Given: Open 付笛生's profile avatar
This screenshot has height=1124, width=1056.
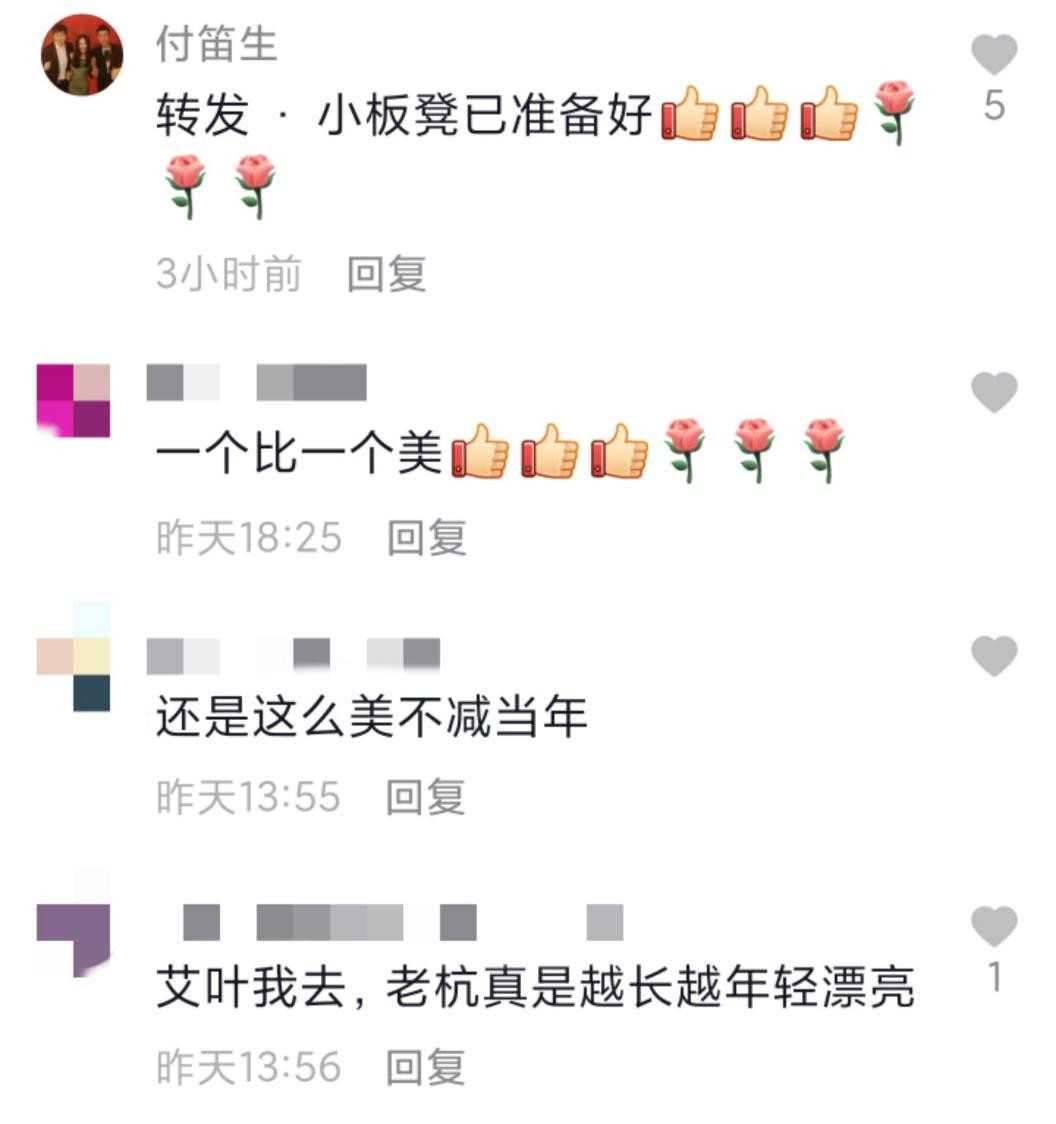Looking at the screenshot, I should pyautogui.click(x=82, y=55).
